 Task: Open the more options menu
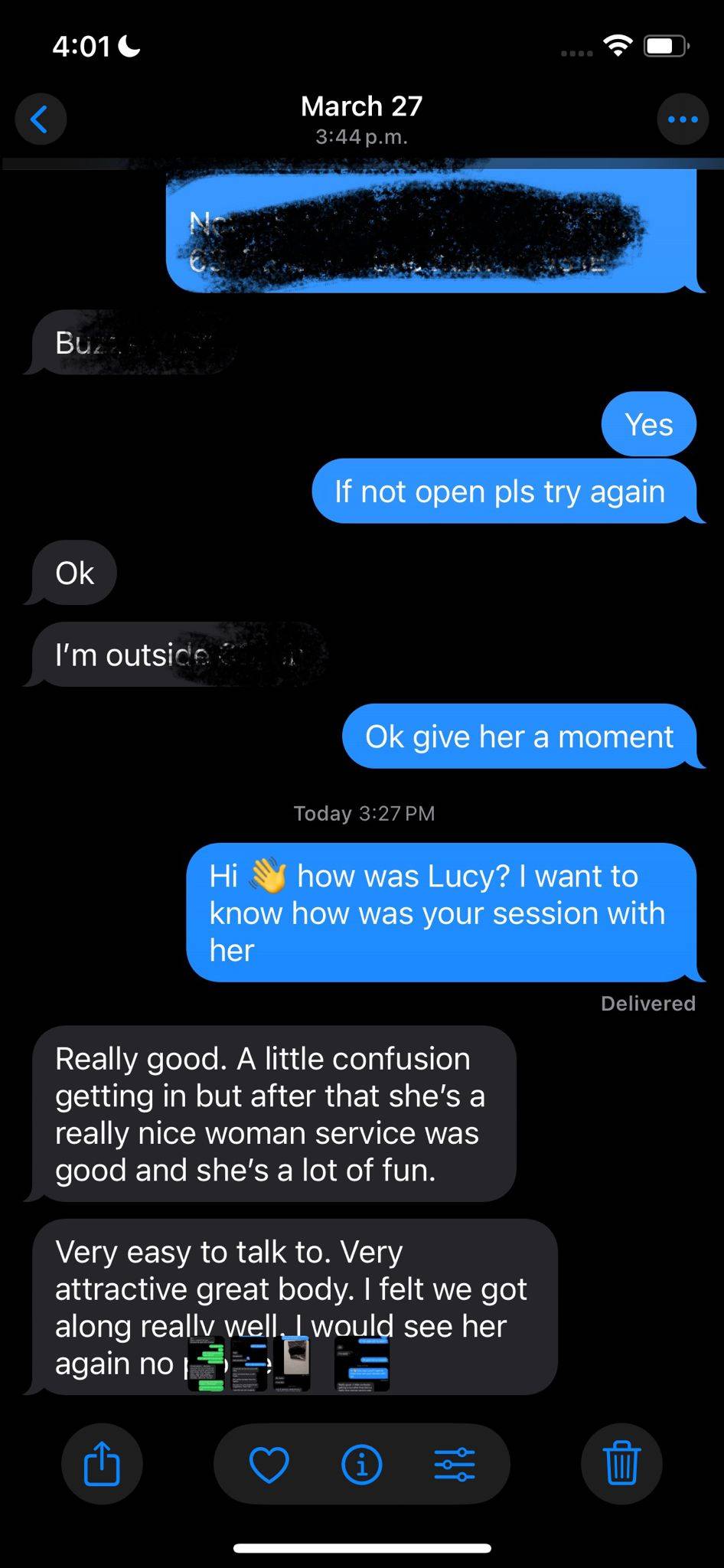coord(682,119)
